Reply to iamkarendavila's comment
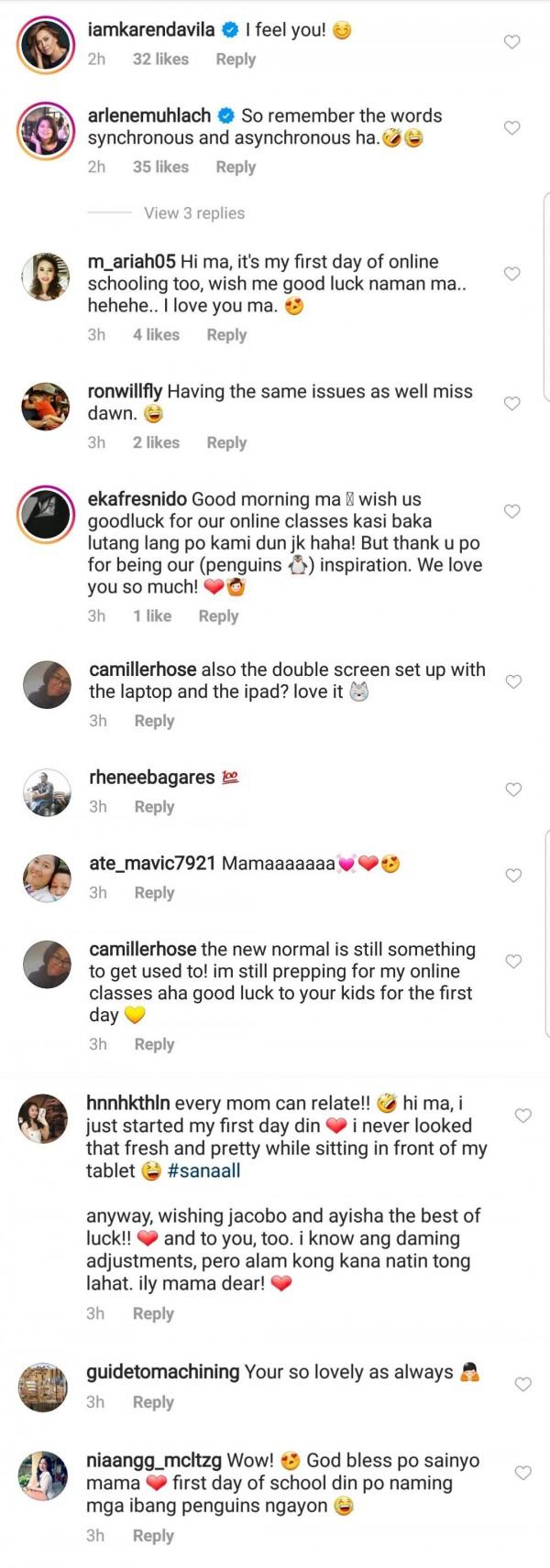Viewport: 550px width, 1568px height. [x=236, y=60]
